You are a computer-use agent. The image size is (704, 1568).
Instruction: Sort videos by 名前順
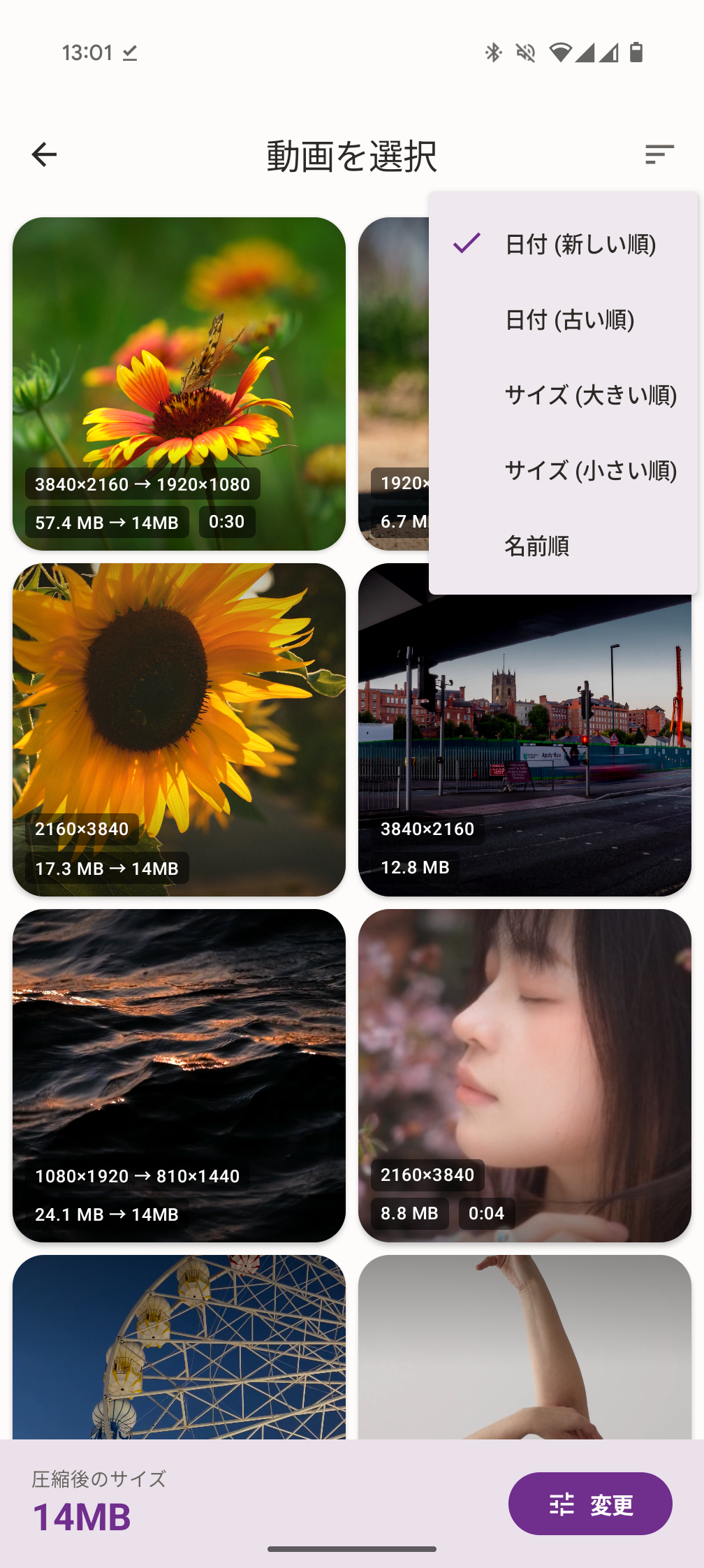point(537,546)
